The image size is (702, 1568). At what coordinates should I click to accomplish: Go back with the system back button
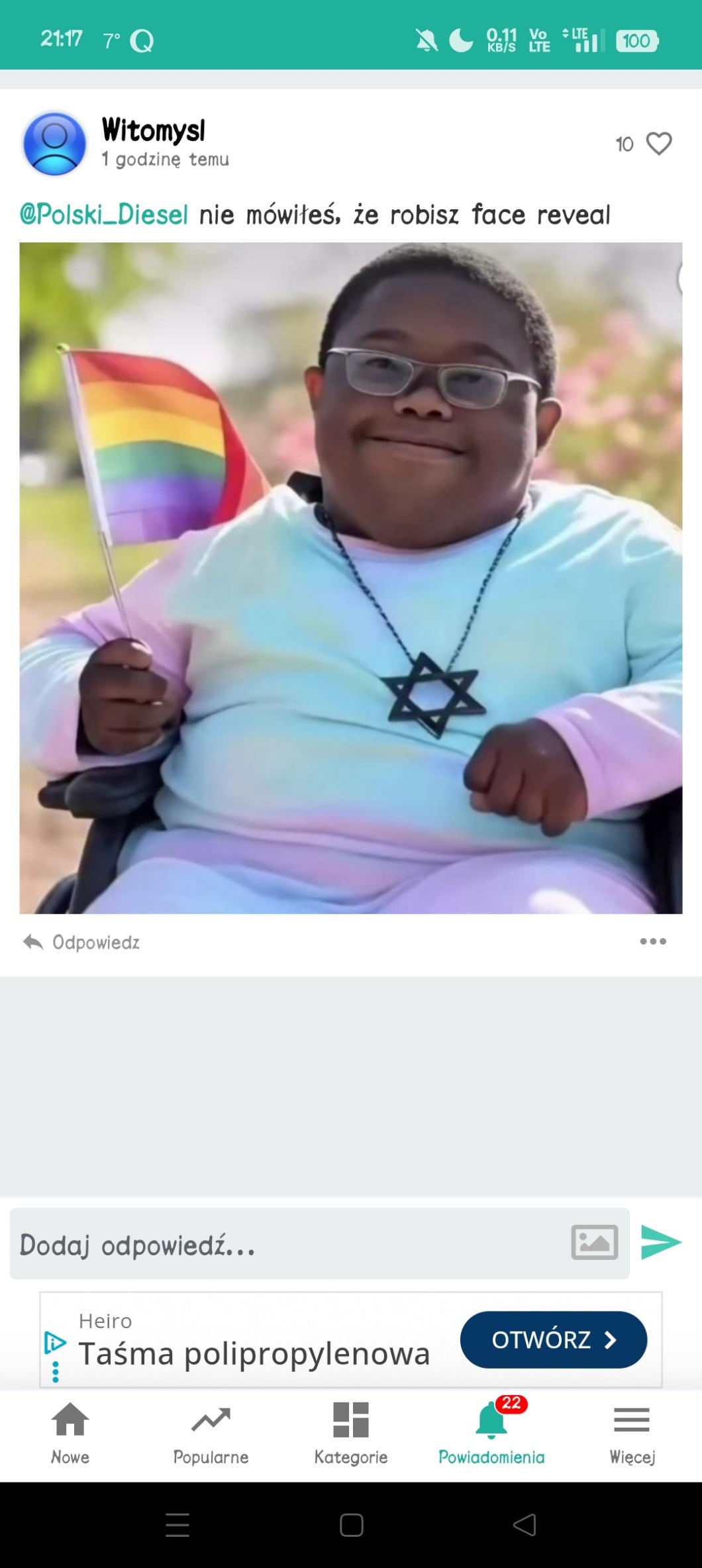525,1525
